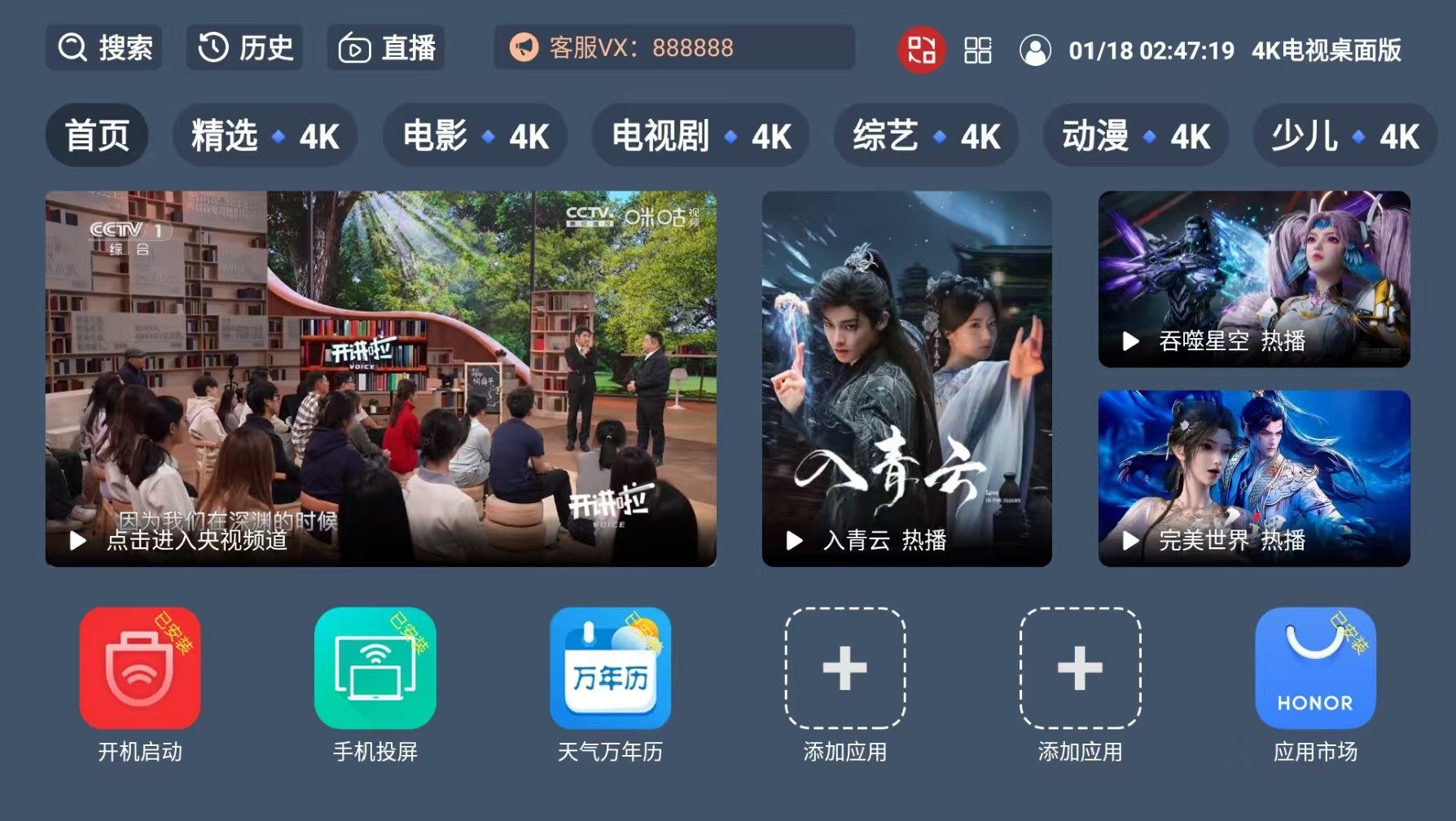Switch to the 电影 4K tab

click(475, 135)
